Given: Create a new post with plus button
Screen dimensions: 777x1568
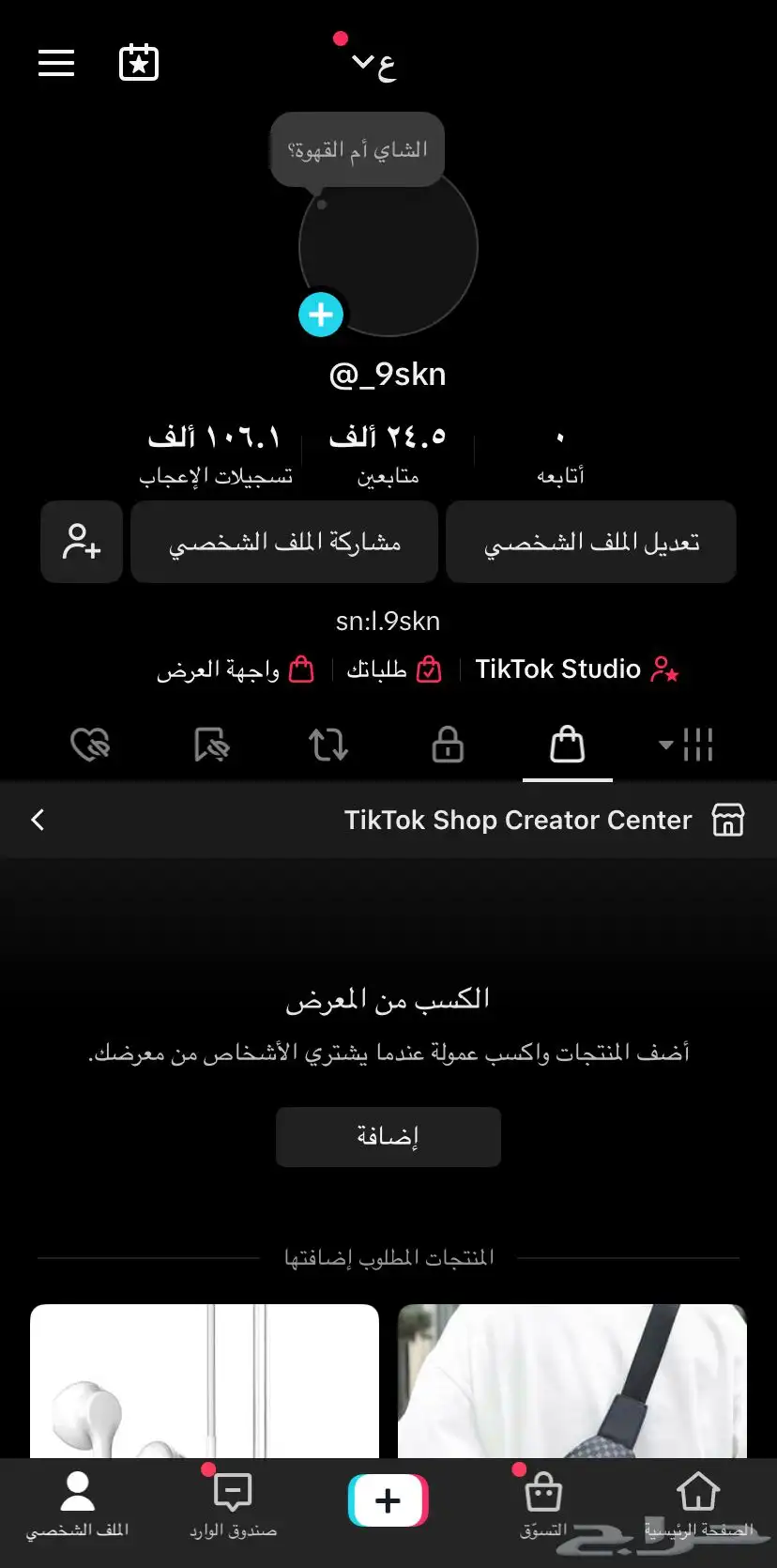Looking at the screenshot, I should coord(388,1499).
